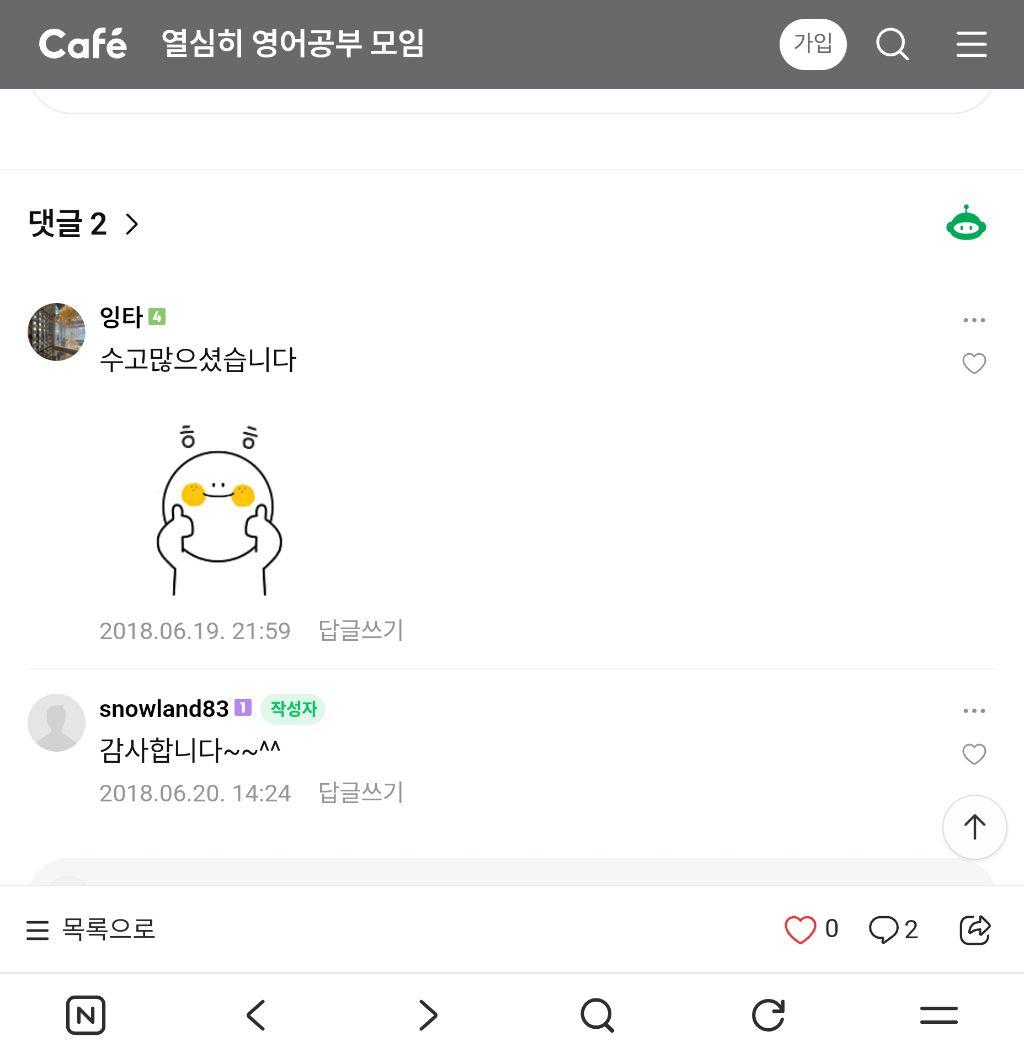
Task: Go back to the list via 목록으로
Action: (91, 930)
